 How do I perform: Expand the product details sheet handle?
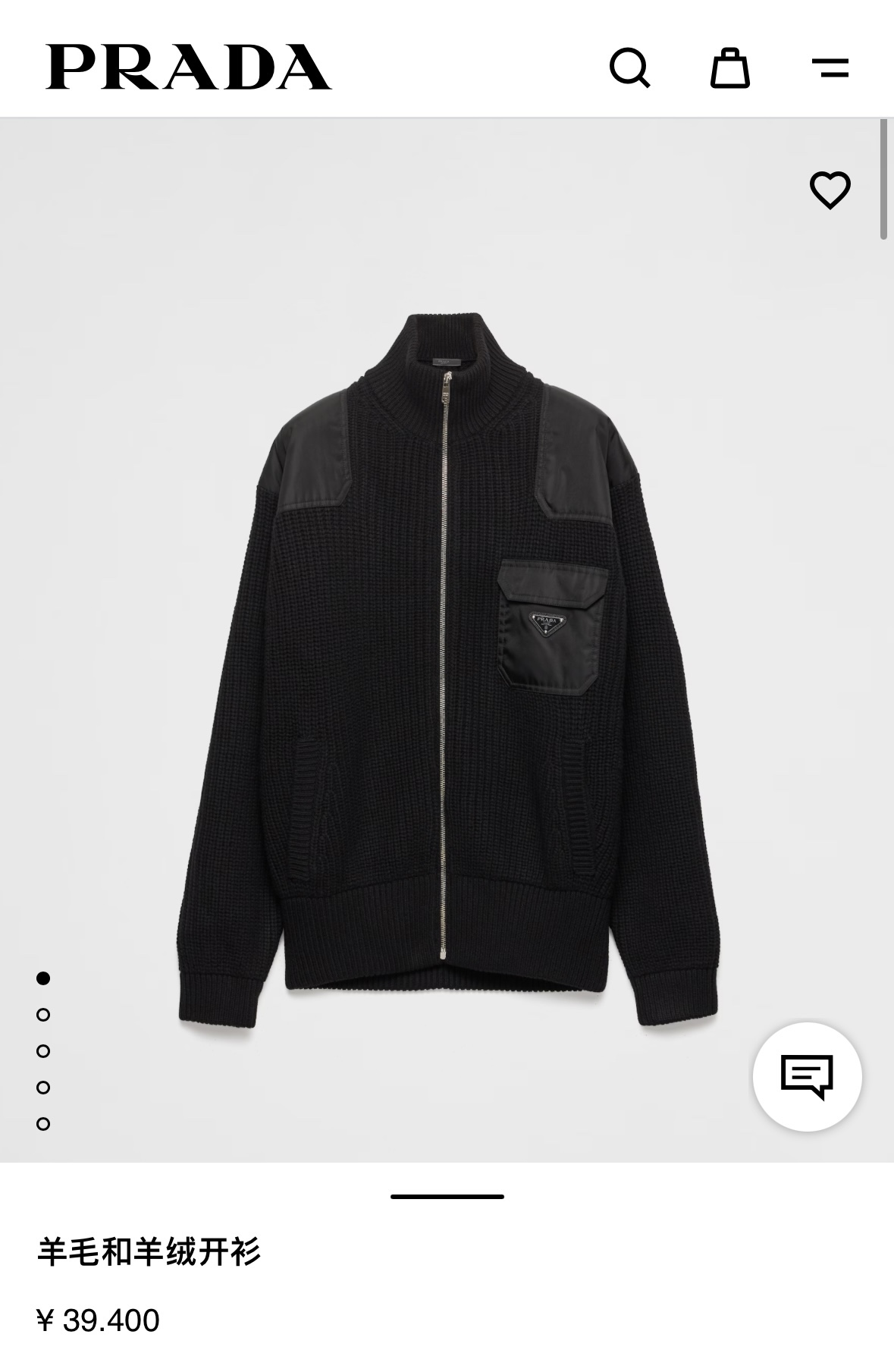tap(447, 1197)
